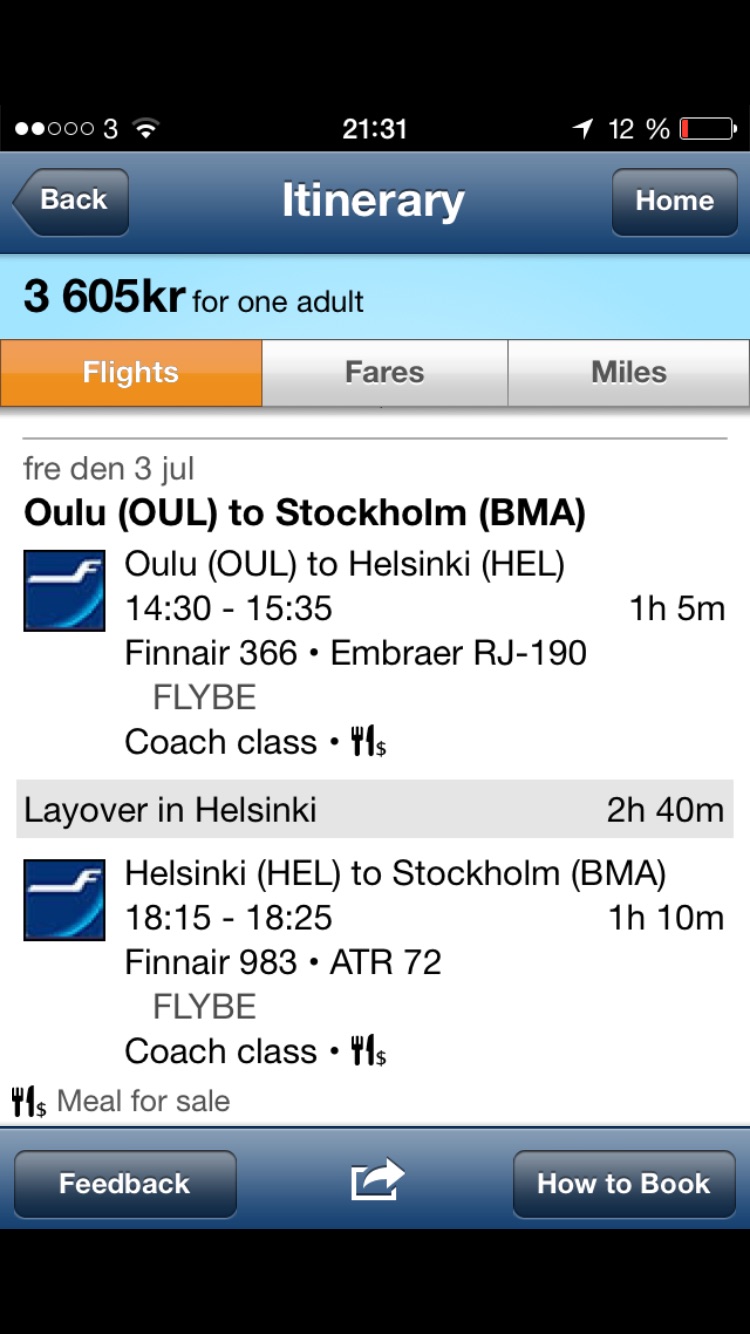Send feedback via Feedback button
The height and width of the screenshot is (1334, 750).
coord(125,1184)
